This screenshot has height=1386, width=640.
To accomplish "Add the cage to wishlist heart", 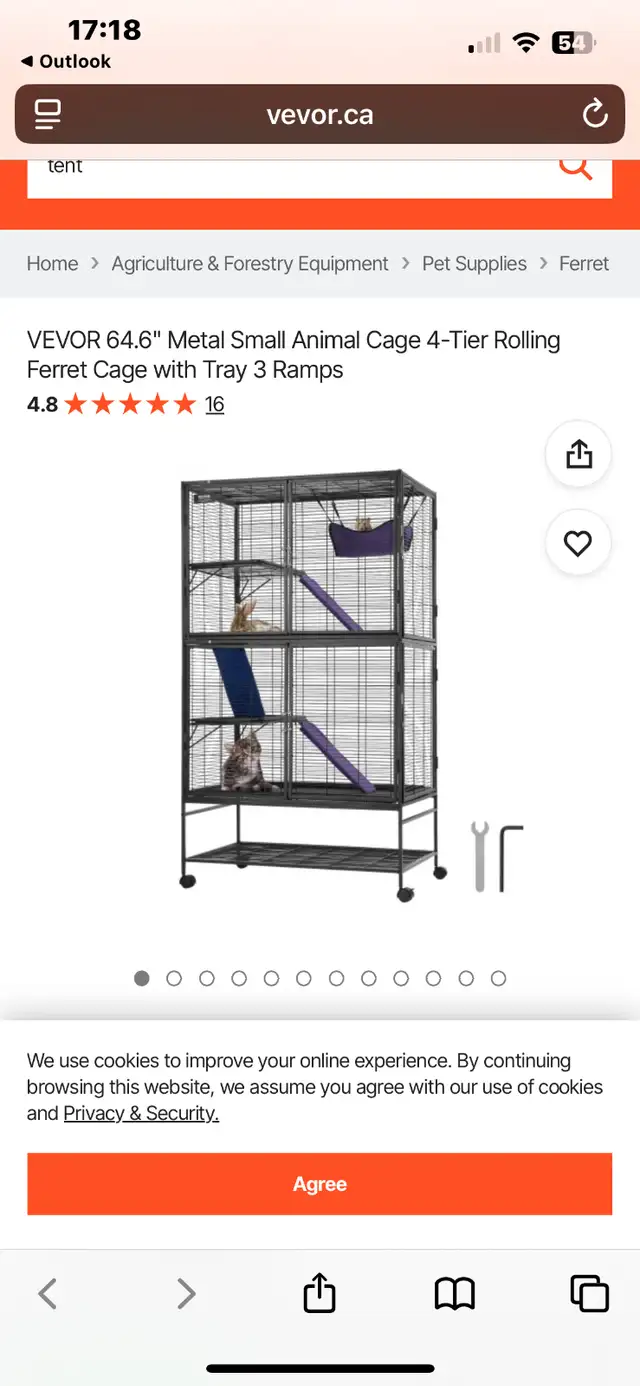I will [x=578, y=543].
